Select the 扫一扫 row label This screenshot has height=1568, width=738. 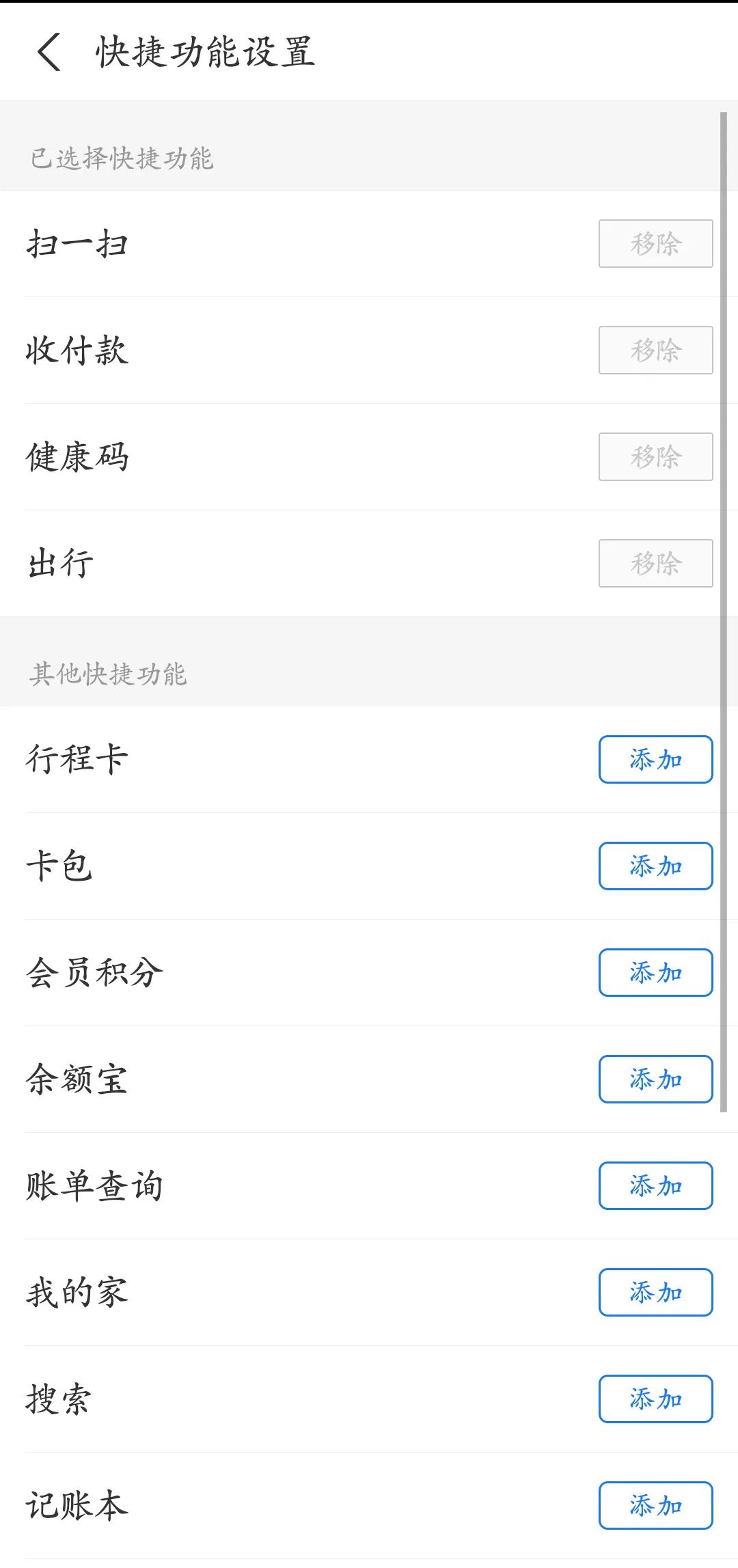pos(77,244)
